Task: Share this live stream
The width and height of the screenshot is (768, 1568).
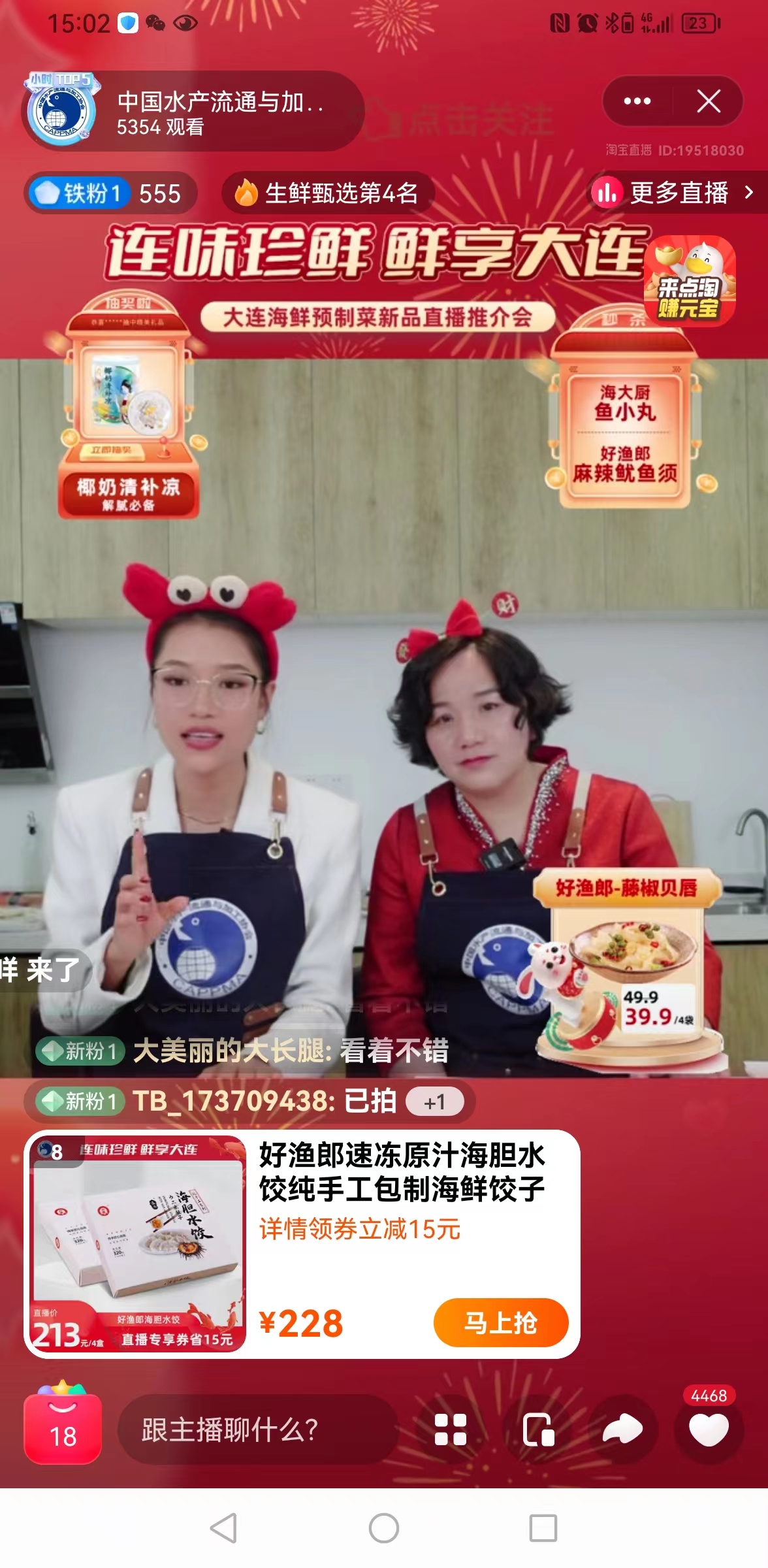Action: coord(622,1429)
